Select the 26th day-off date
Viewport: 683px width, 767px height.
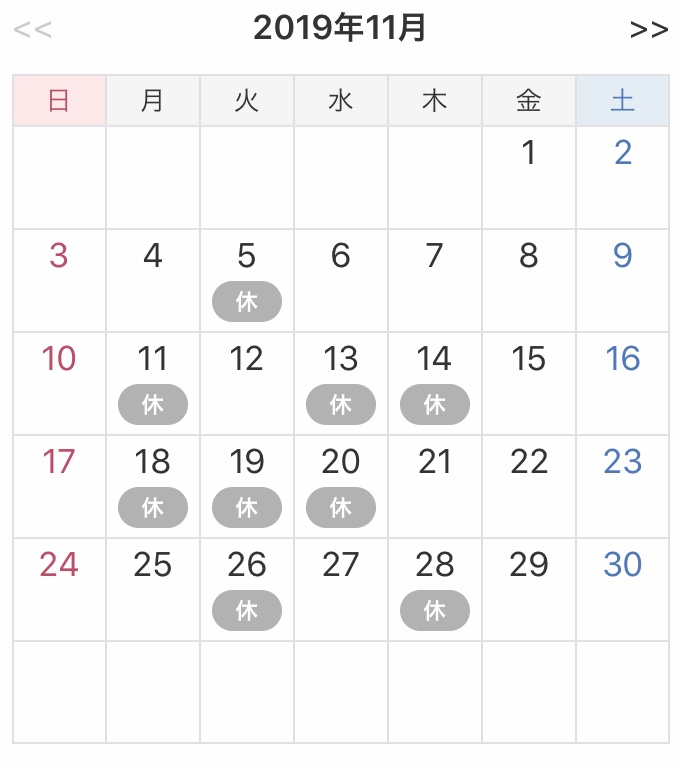(247, 588)
